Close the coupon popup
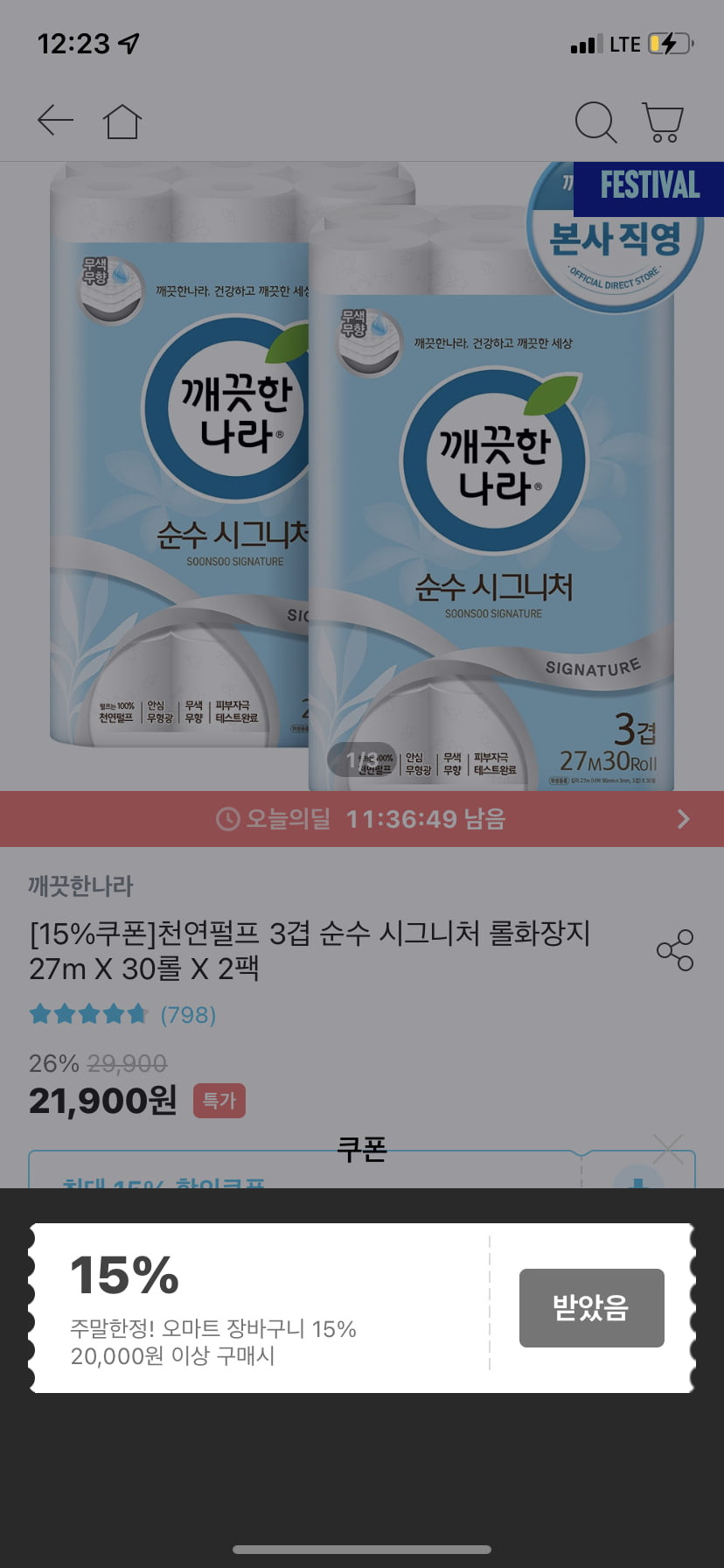The height and width of the screenshot is (1568, 724). (668, 1149)
